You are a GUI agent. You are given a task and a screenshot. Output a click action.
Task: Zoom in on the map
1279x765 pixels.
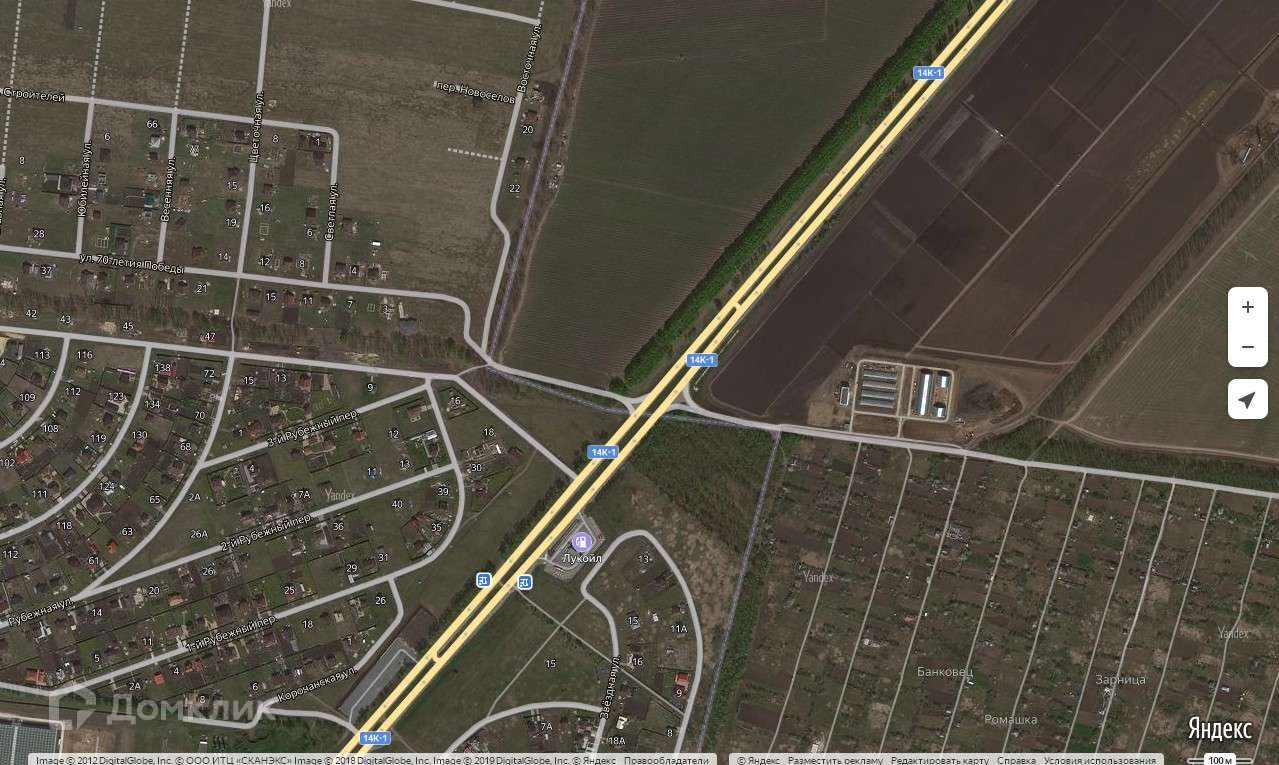(1247, 307)
